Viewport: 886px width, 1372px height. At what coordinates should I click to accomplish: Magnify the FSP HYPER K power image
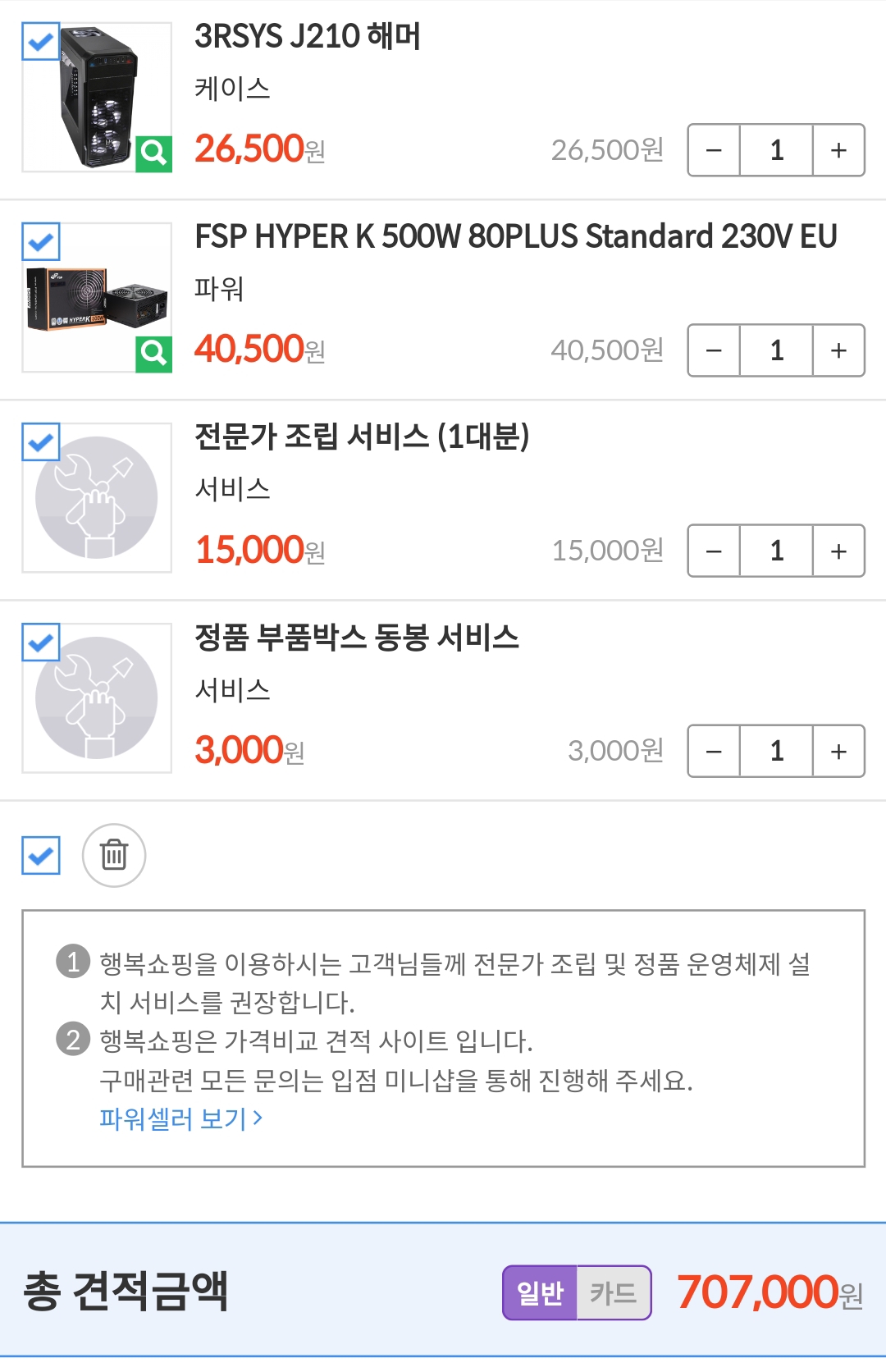(153, 354)
